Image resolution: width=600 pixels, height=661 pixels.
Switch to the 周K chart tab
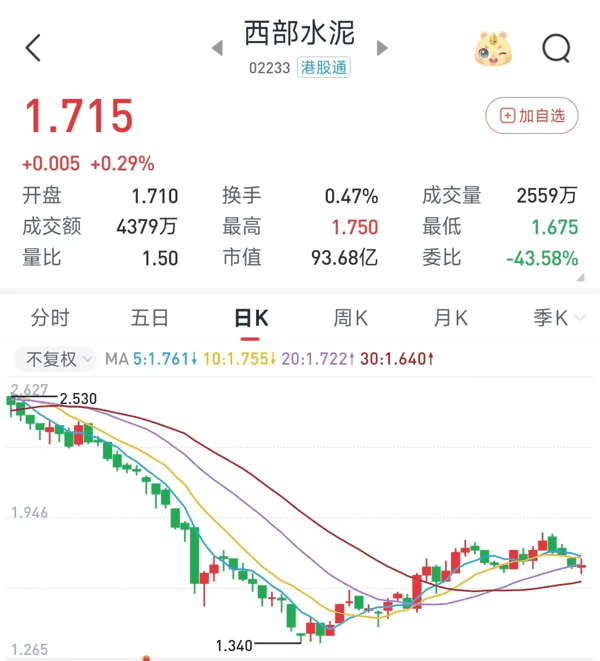tap(351, 318)
